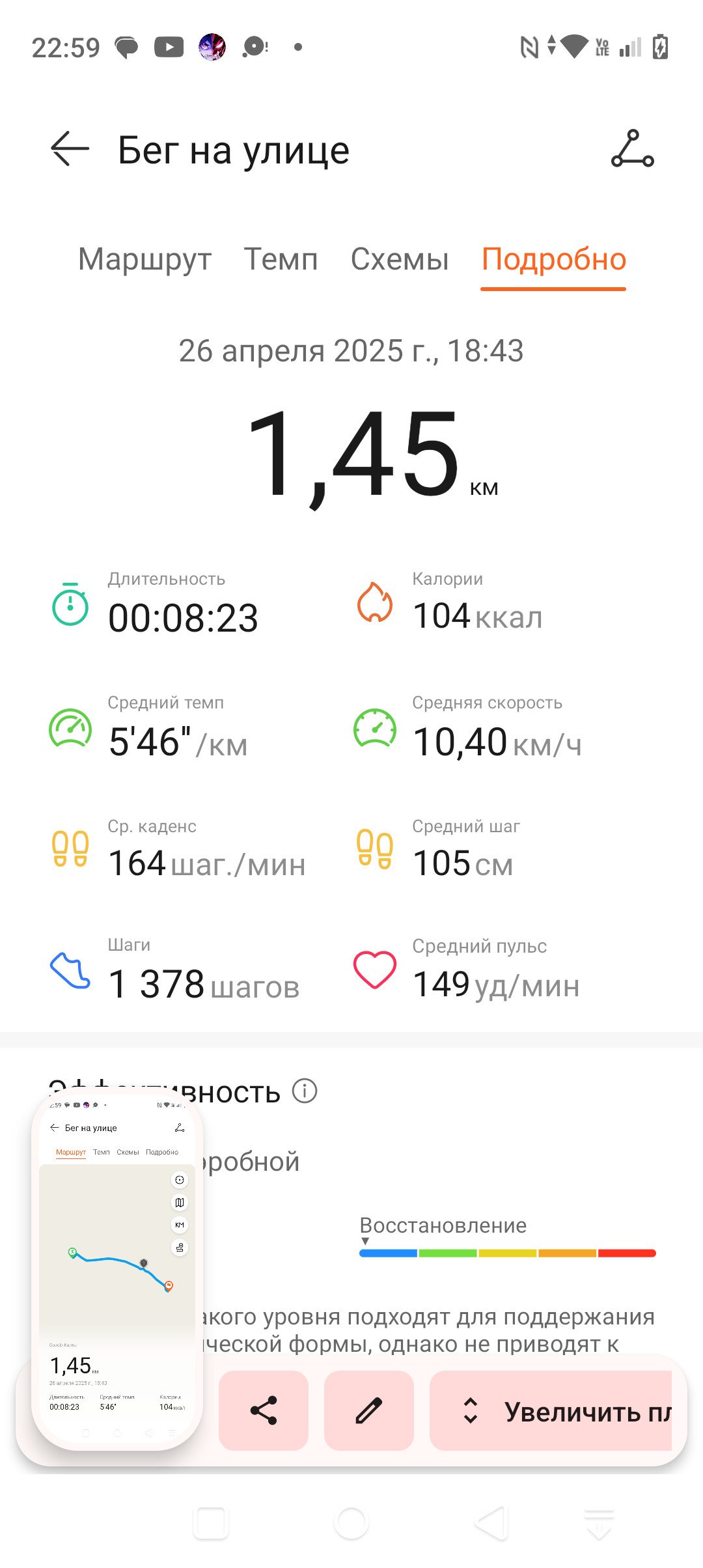
Task: Switch to the Маршрут tab
Action: (145, 259)
